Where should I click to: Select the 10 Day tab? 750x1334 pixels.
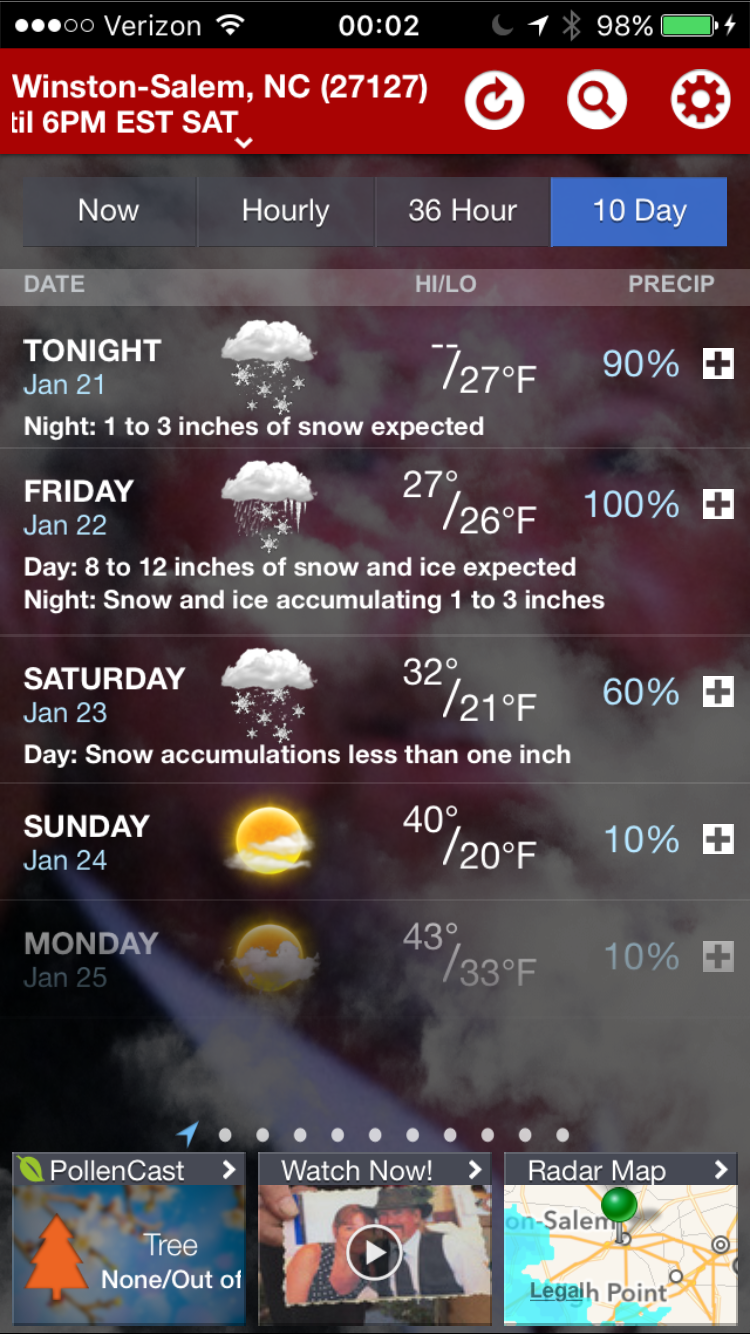[x=639, y=211]
